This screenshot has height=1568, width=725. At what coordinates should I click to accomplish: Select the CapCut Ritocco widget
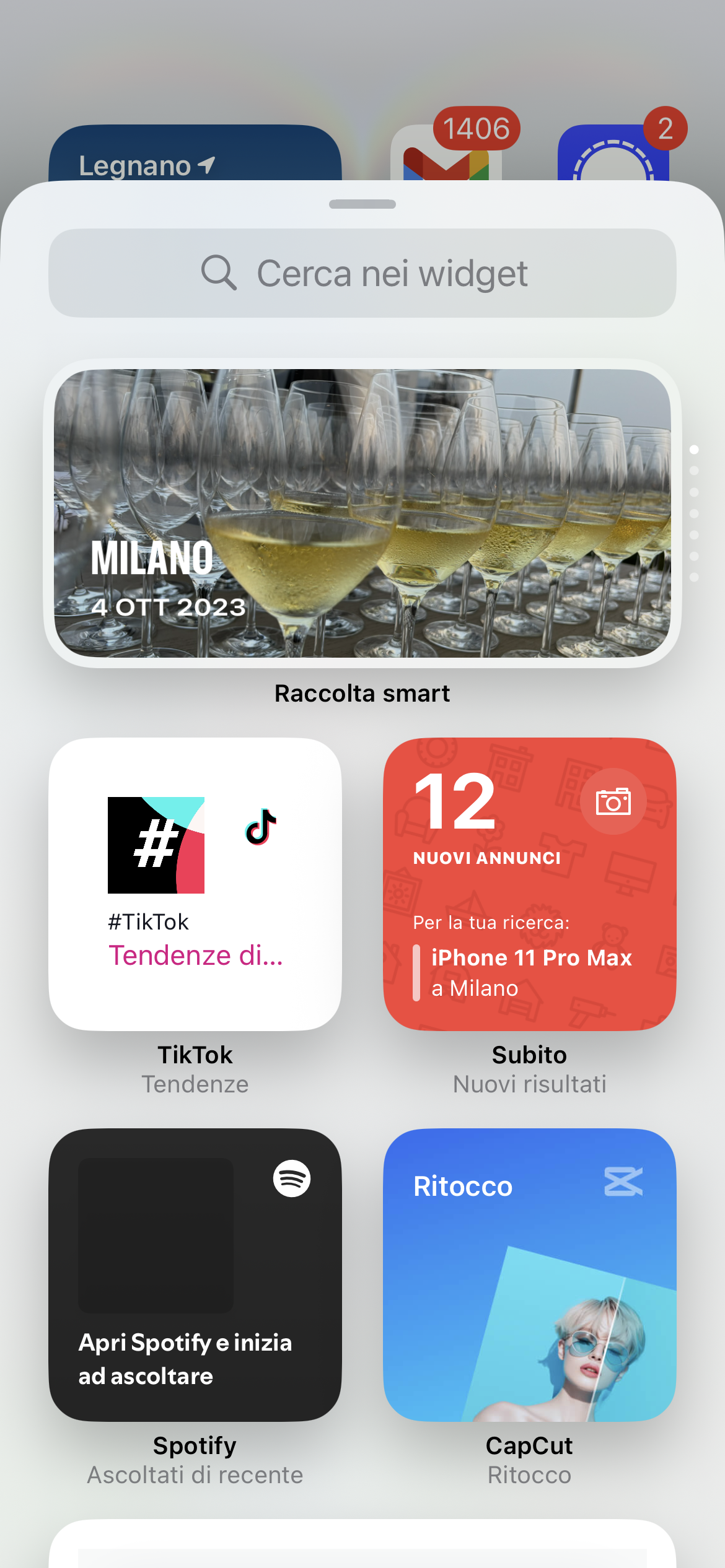click(529, 1274)
